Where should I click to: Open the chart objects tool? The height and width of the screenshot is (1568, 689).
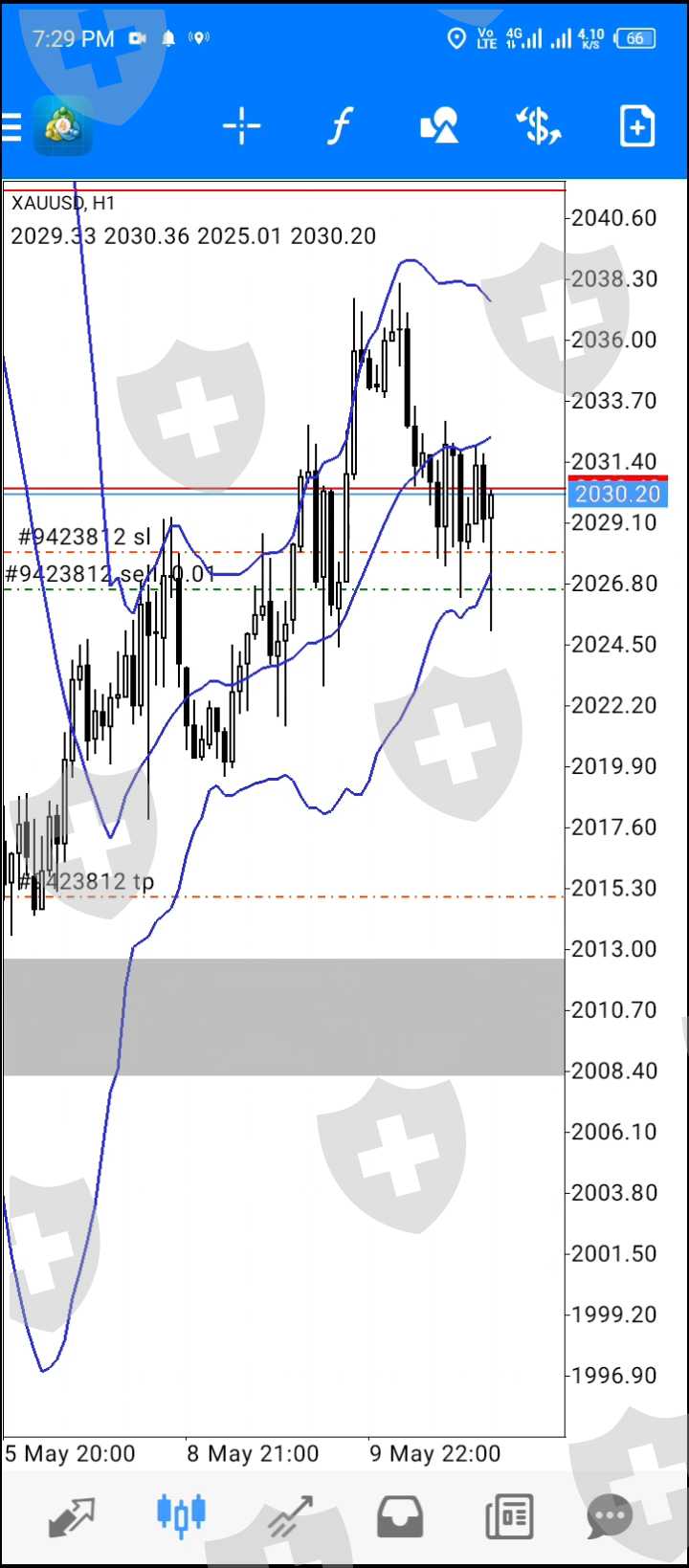[x=439, y=126]
